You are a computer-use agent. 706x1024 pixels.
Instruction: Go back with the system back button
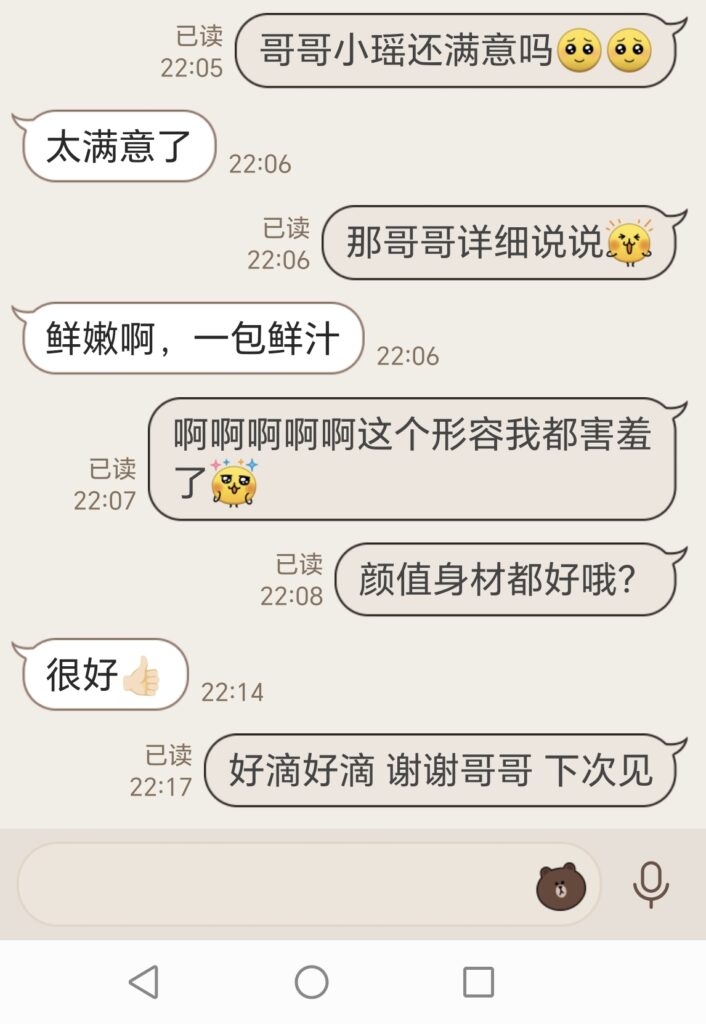144,982
